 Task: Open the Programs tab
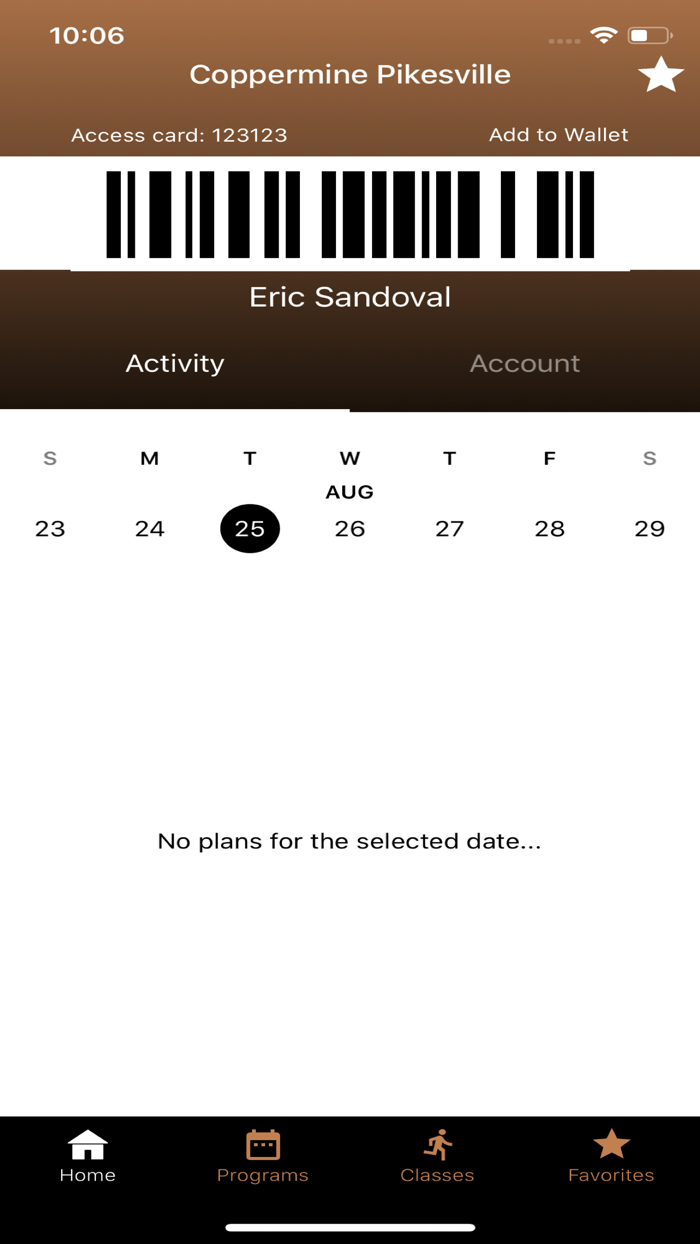click(x=263, y=1157)
